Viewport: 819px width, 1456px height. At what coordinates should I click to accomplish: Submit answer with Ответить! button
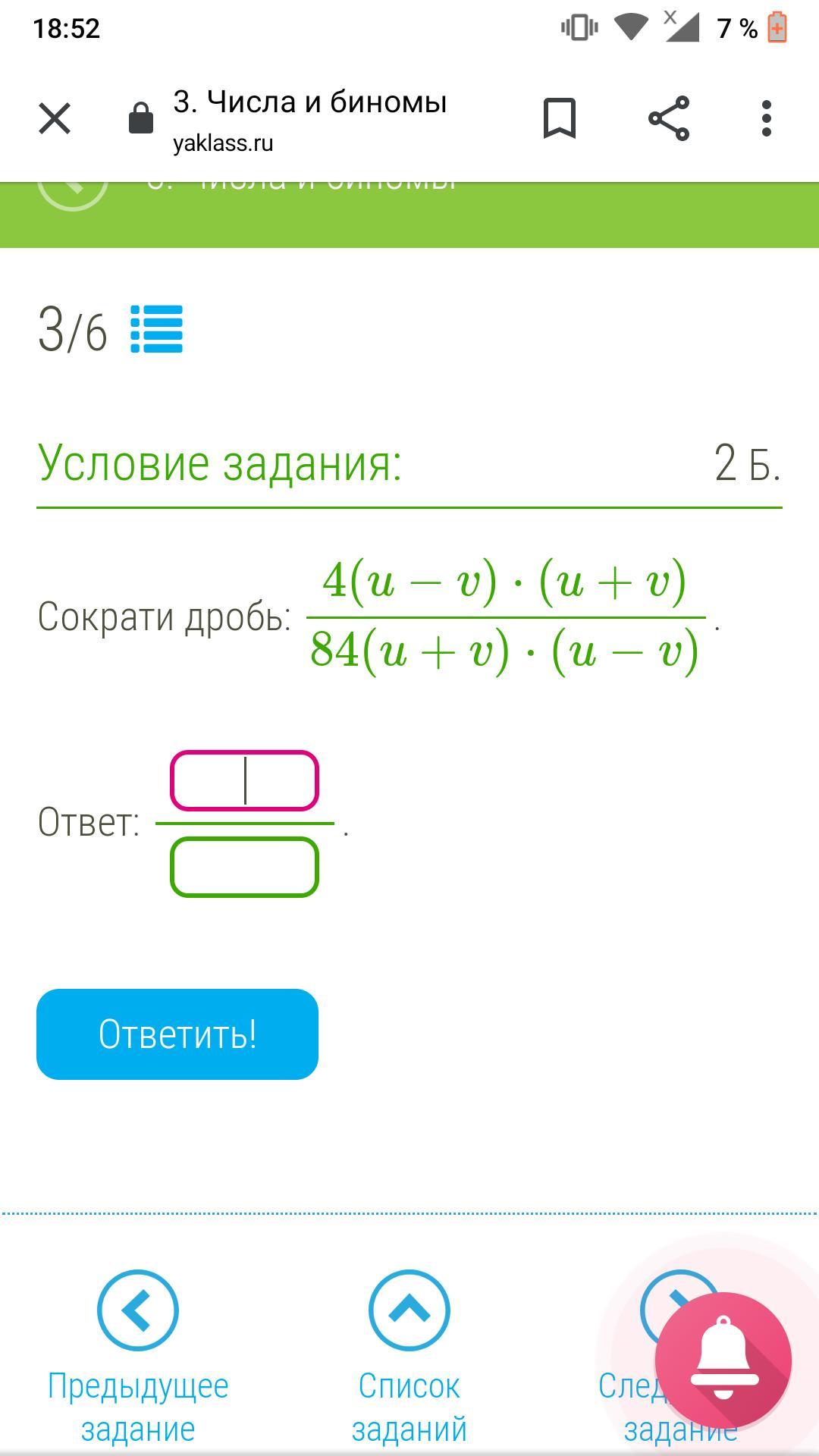click(177, 1034)
